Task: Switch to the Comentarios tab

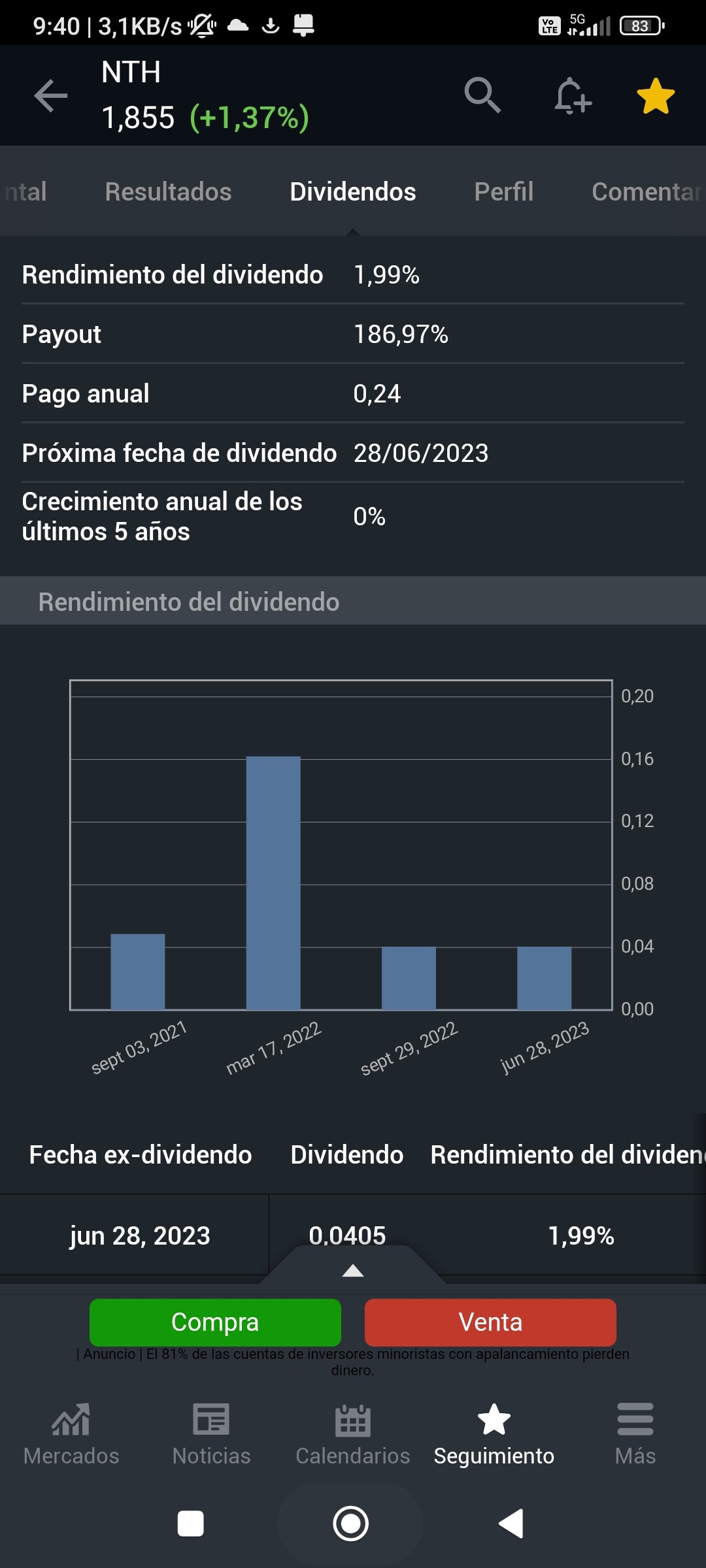Action: coord(647,191)
